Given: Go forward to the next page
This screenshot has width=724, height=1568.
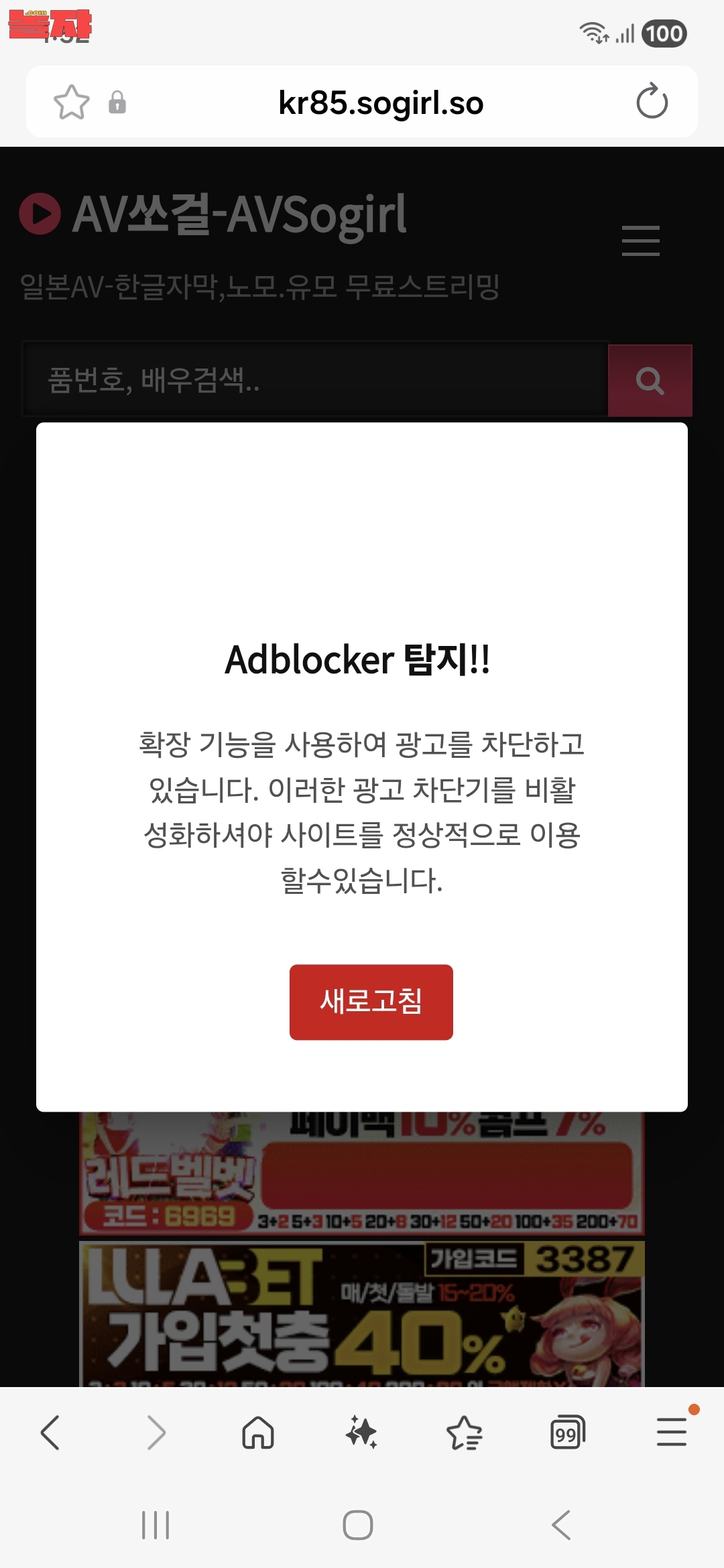Looking at the screenshot, I should (x=156, y=1433).
